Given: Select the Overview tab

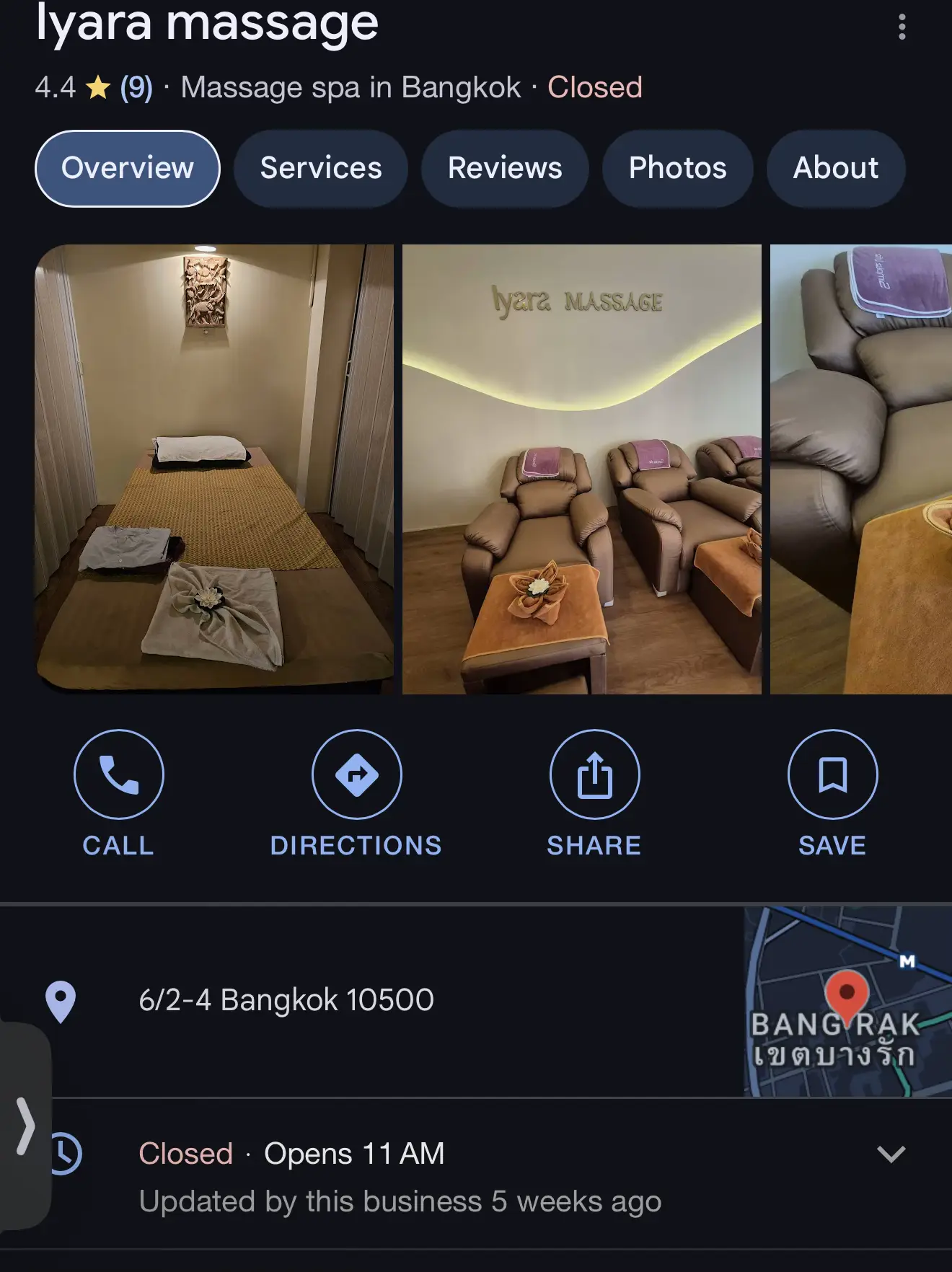Looking at the screenshot, I should (128, 169).
